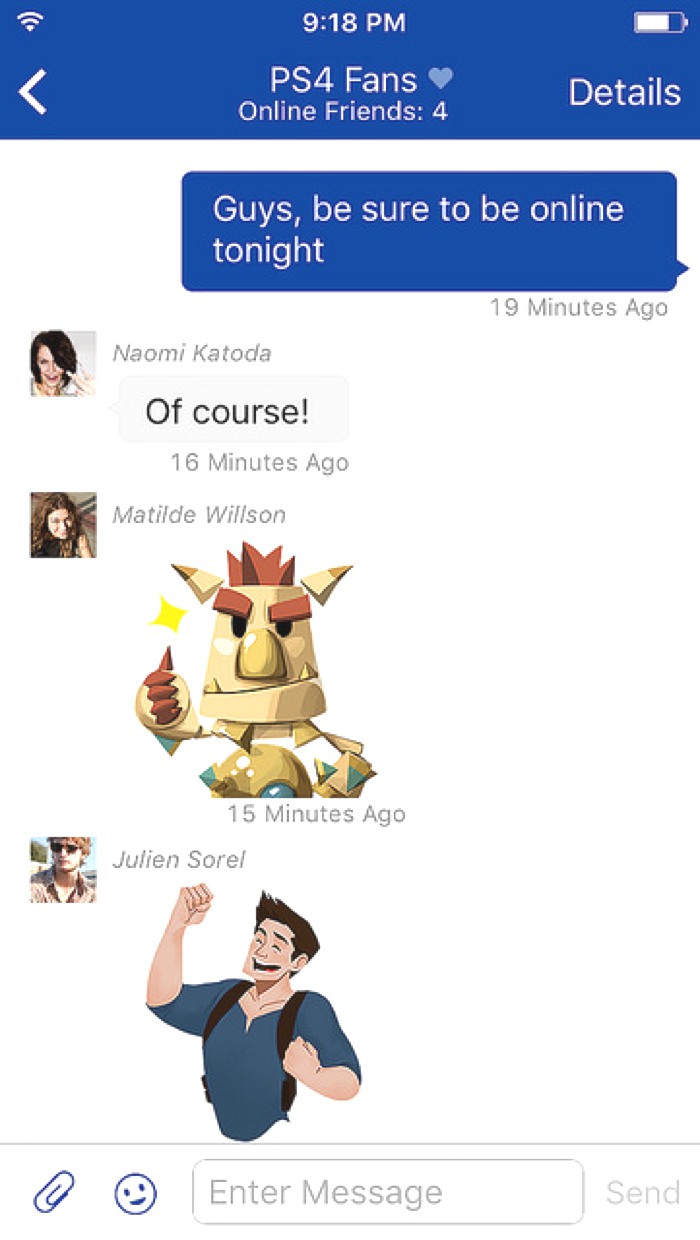Screen dimensions: 700x1240
Task: Tap the favorite heart beside PS4 Fans
Action: [x=440, y=78]
